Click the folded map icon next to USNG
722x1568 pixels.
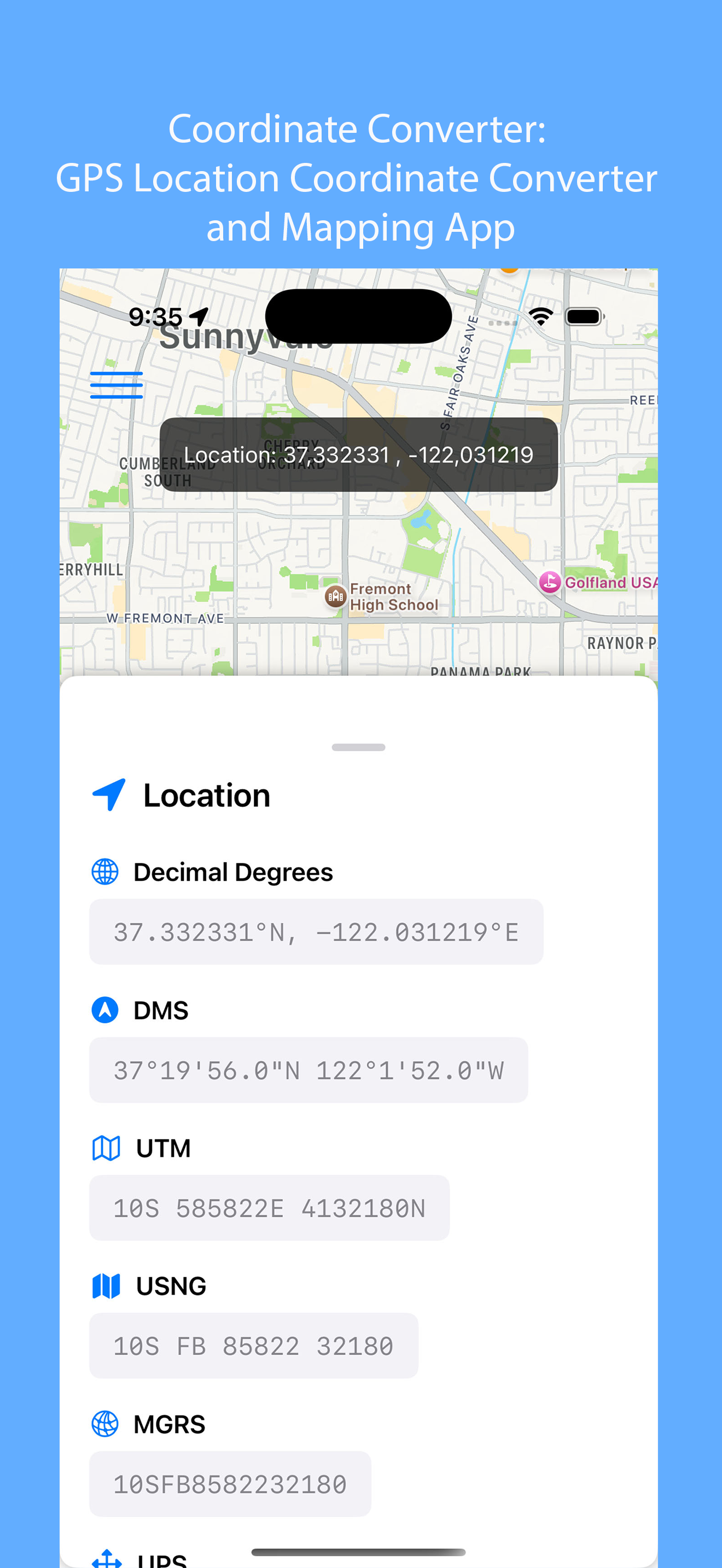[x=106, y=1286]
